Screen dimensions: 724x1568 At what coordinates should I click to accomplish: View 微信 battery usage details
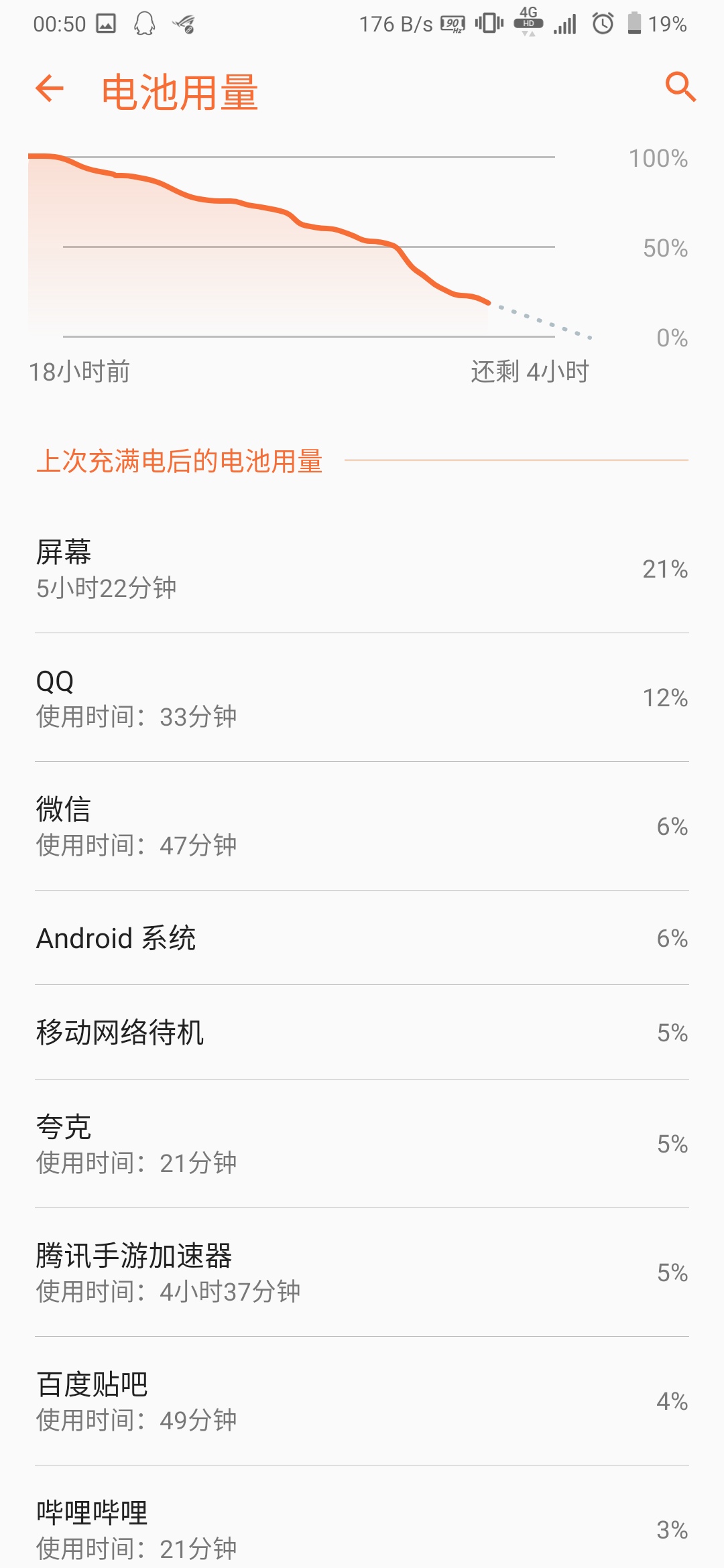[362, 826]
